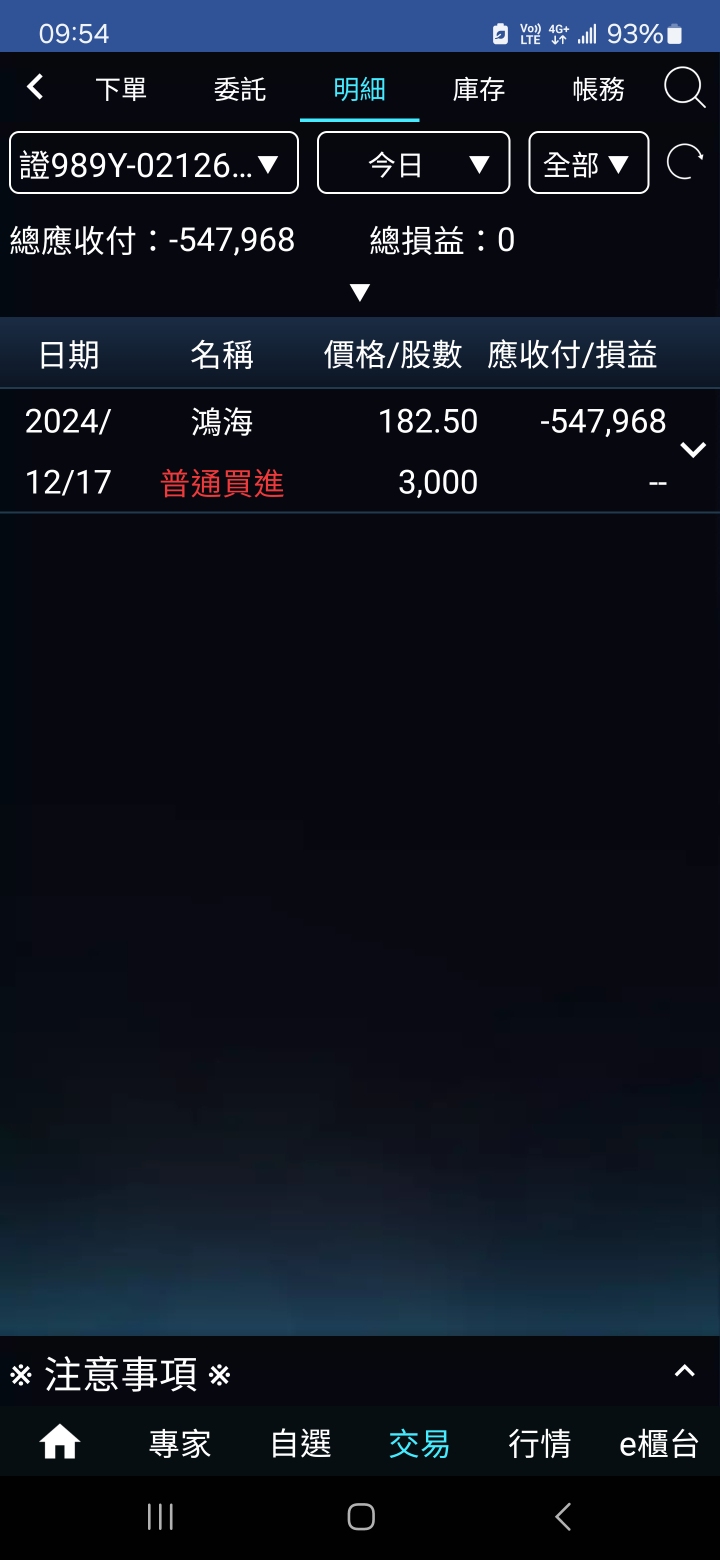Screen dimensions: 720x1560
Task: Go back using the top-left arrow
Action: [x=35, y=88]
